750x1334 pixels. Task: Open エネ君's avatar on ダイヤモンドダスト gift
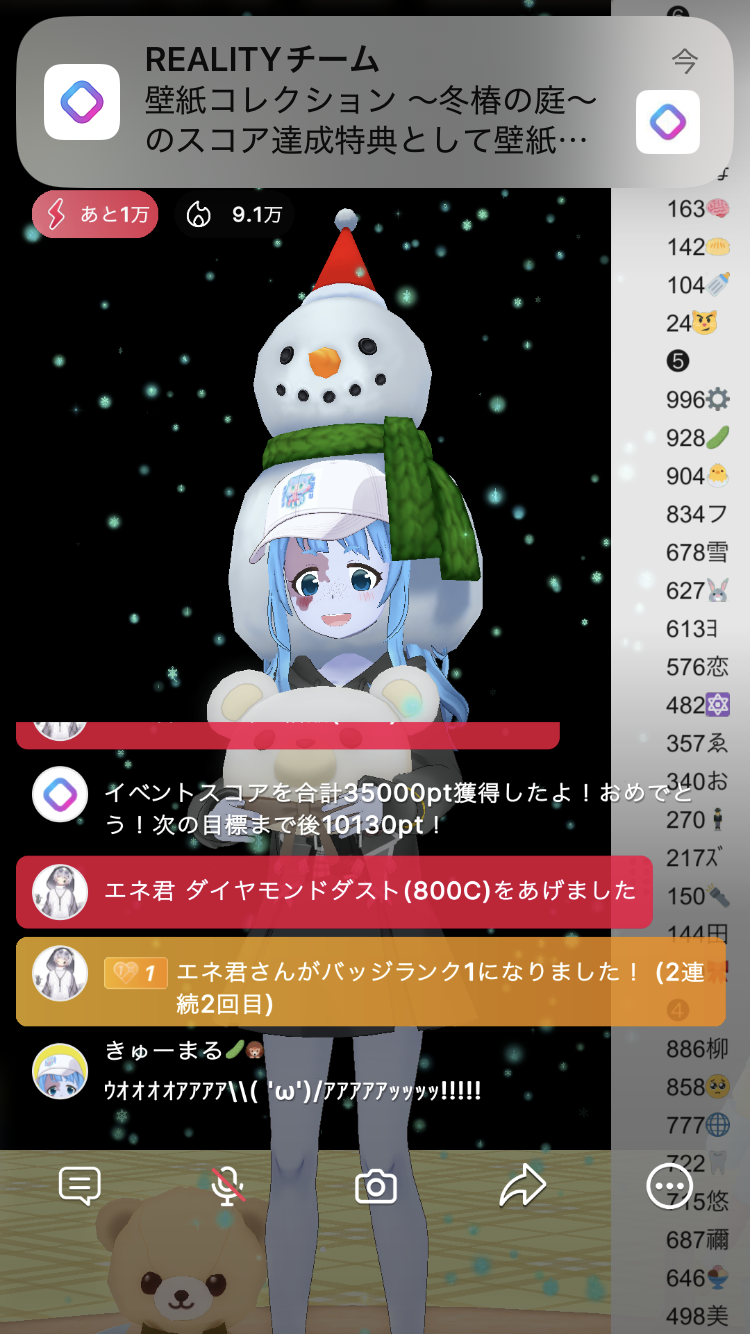(58, 891)
